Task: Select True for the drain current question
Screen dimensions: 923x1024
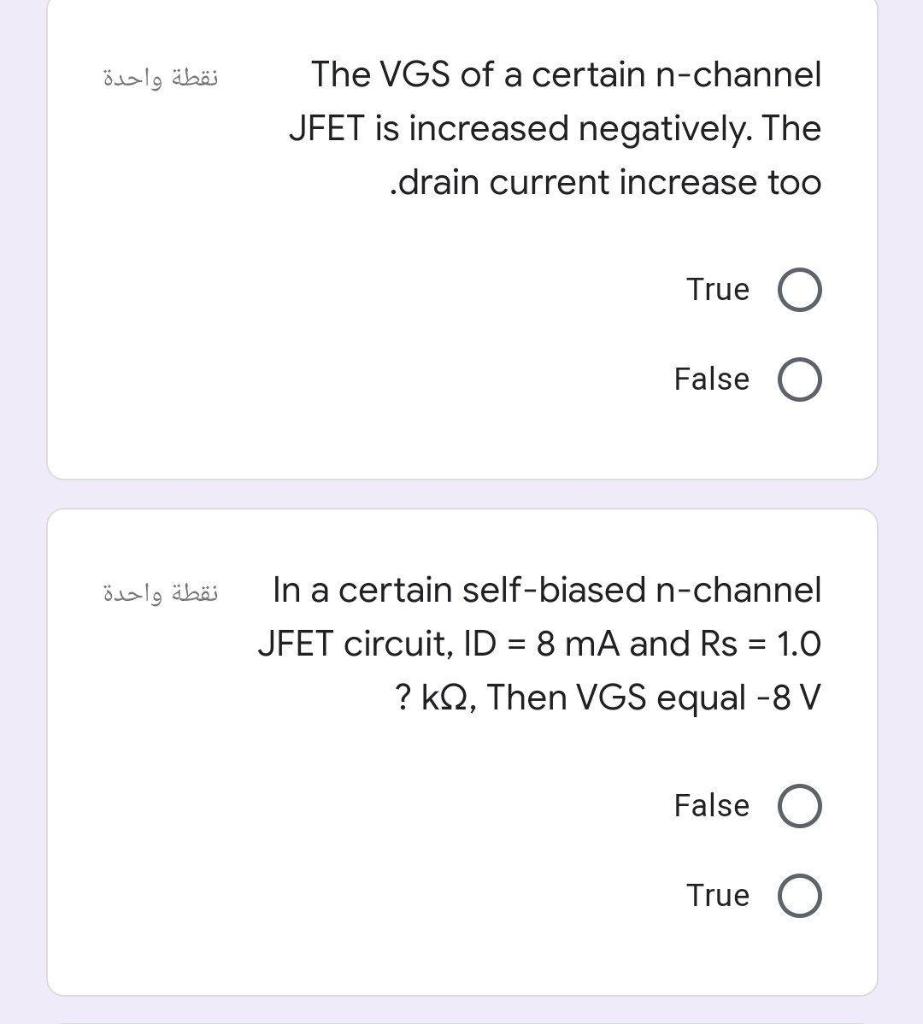Action: click(x=799, y=291)
